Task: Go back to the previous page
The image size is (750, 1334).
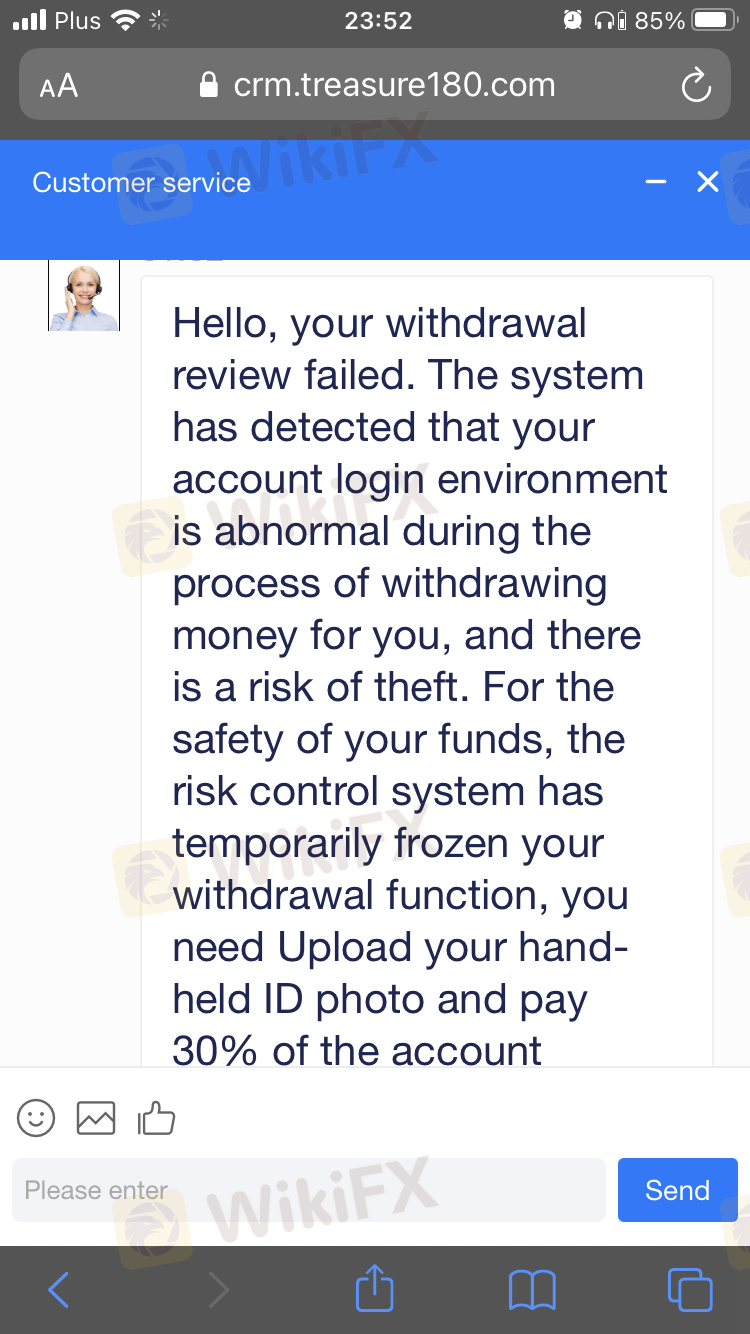Action: click(58, 1290)
